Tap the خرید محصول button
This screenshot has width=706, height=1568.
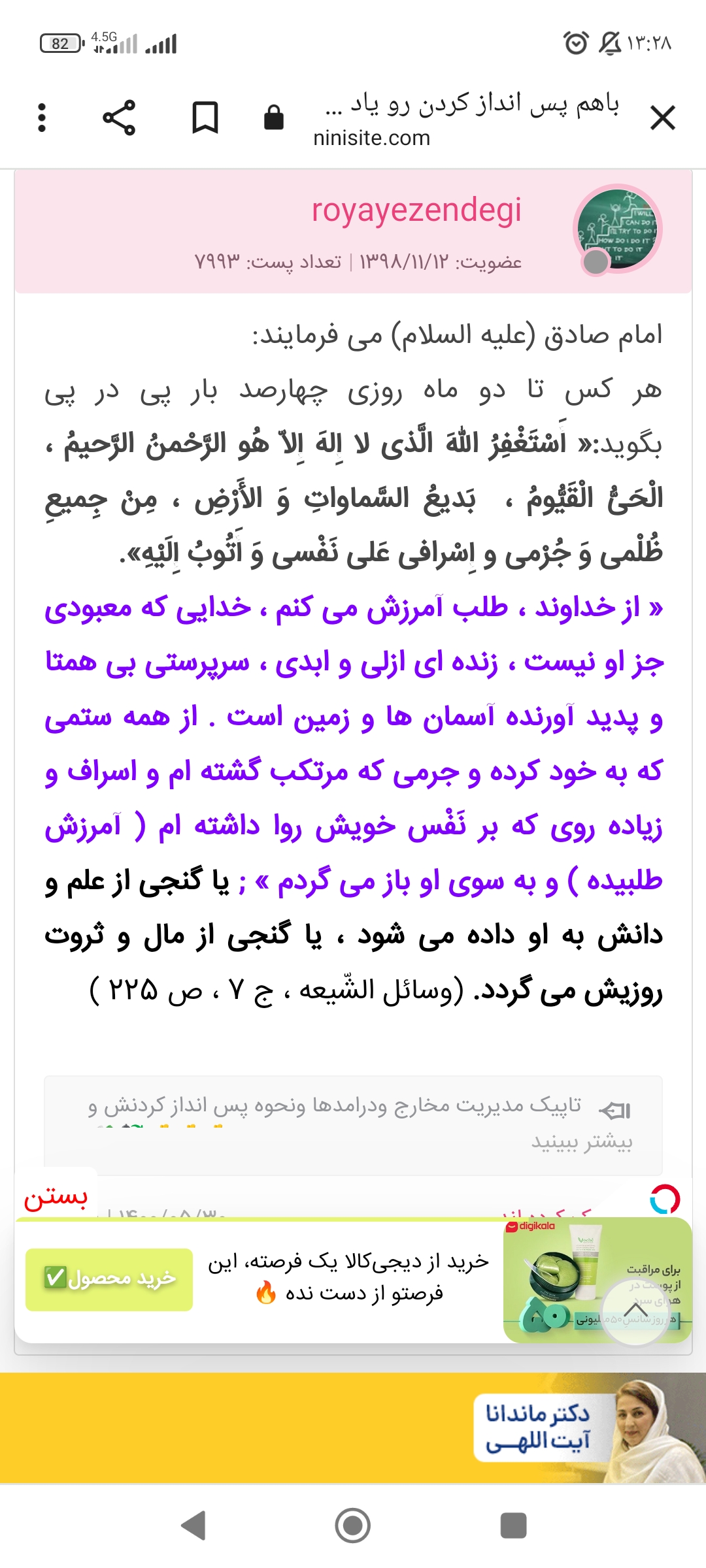(109, 1279)
